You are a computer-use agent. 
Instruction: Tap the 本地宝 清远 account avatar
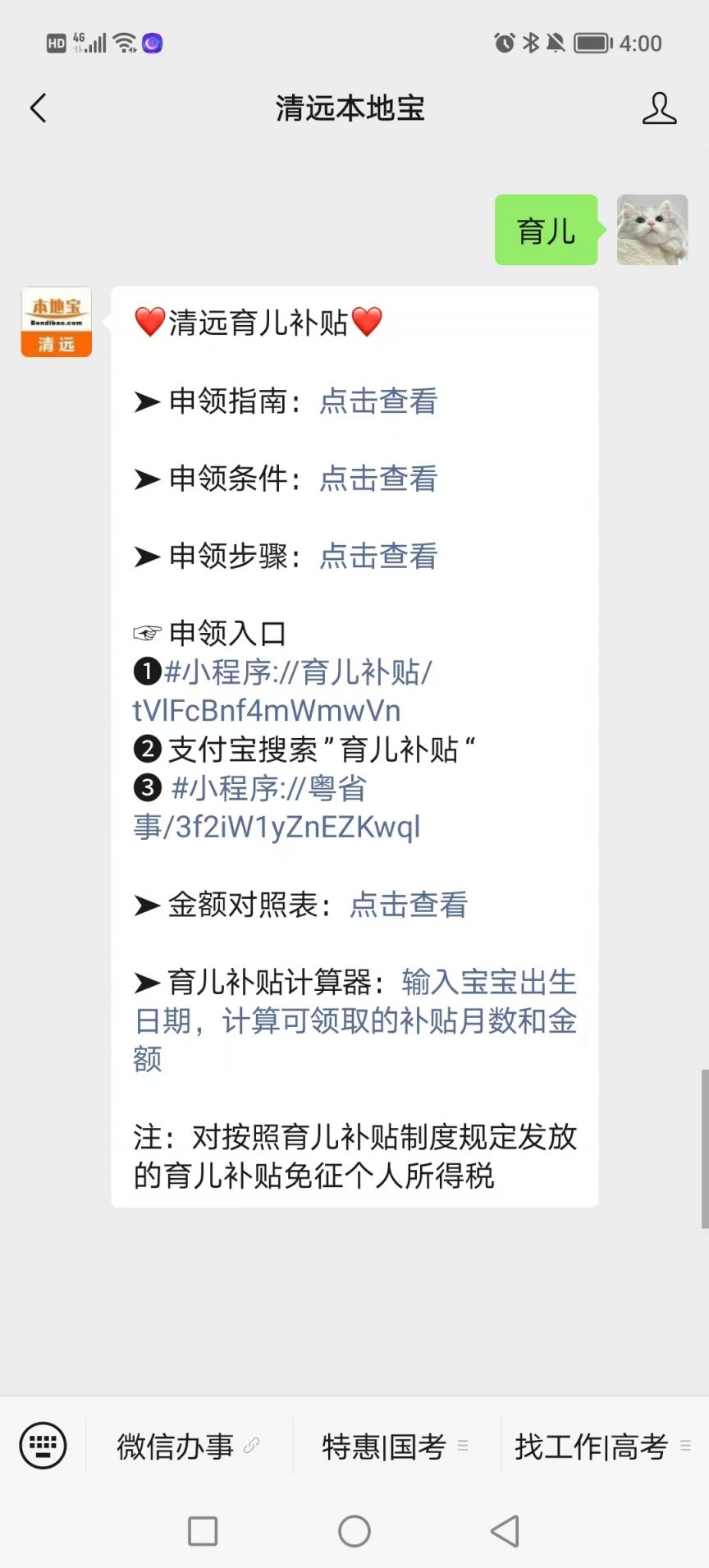pos(56,322)
